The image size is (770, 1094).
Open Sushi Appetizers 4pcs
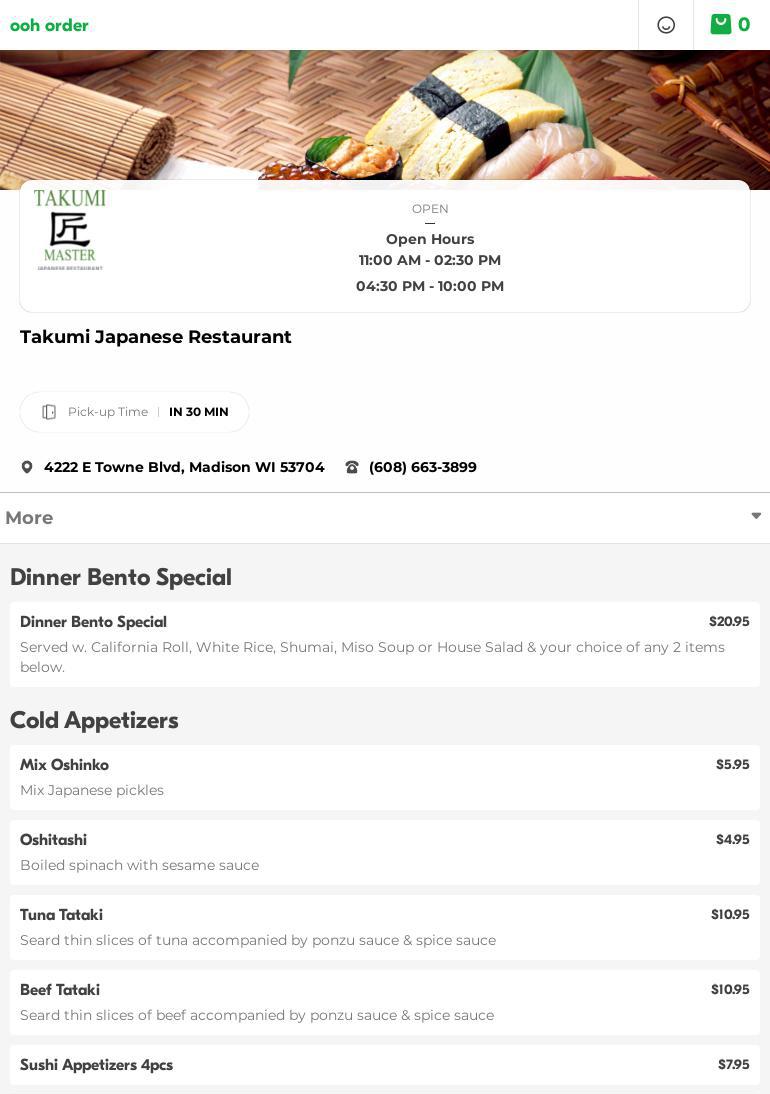coord(385,1065)
